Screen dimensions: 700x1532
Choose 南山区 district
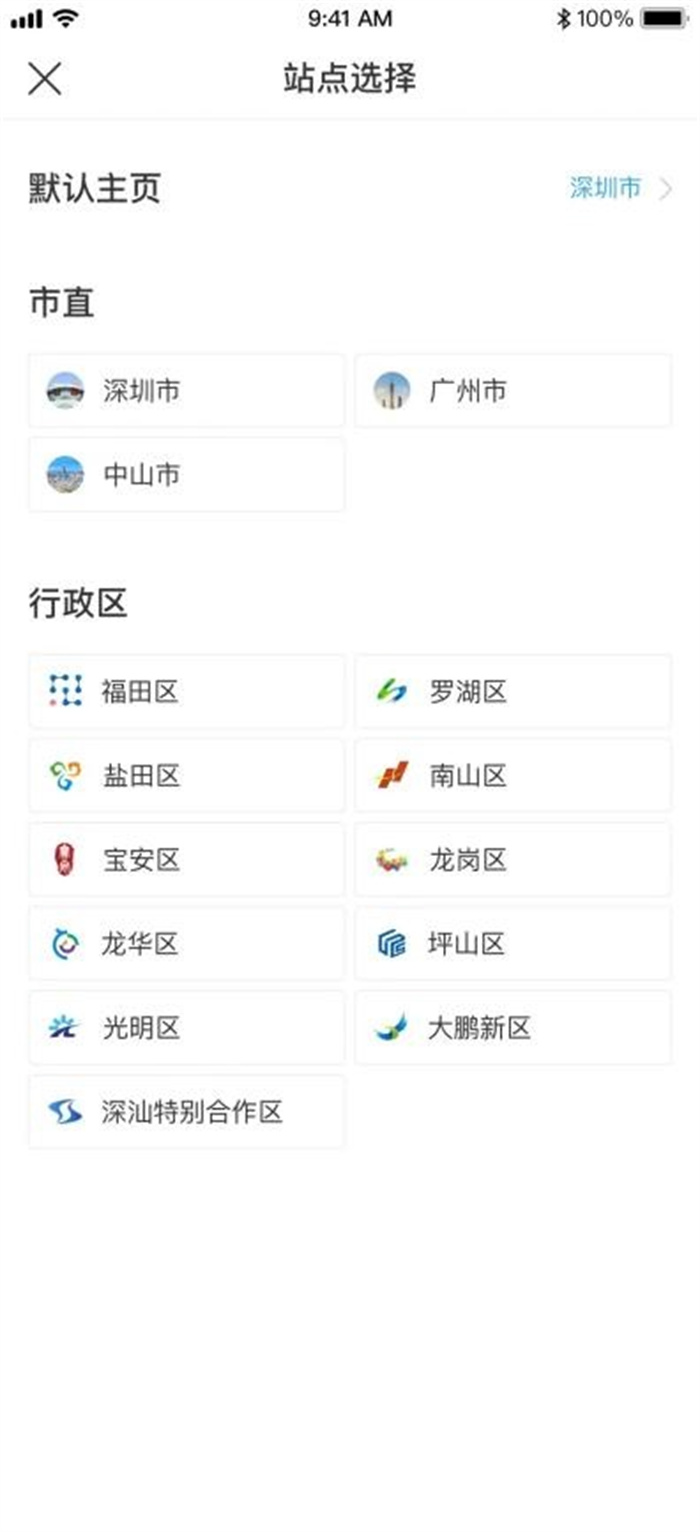tap(513, 775)
